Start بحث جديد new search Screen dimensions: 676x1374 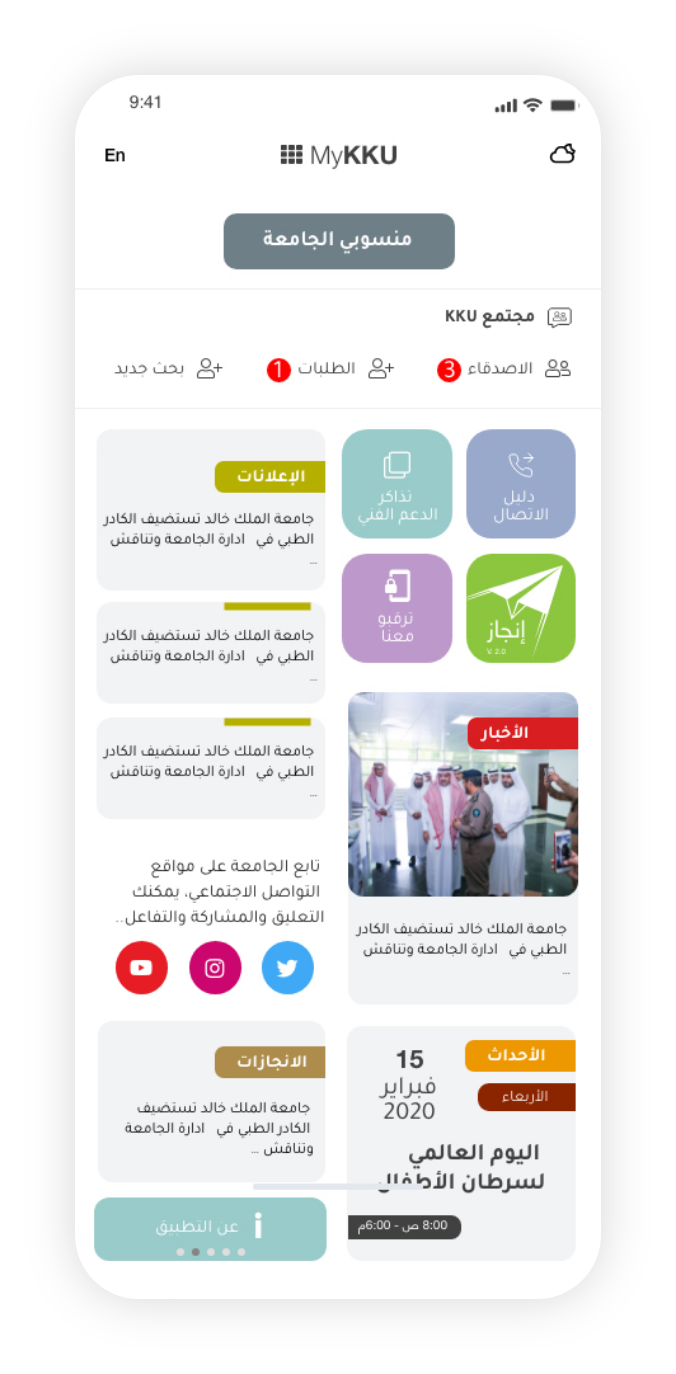[x=168, y=369]
